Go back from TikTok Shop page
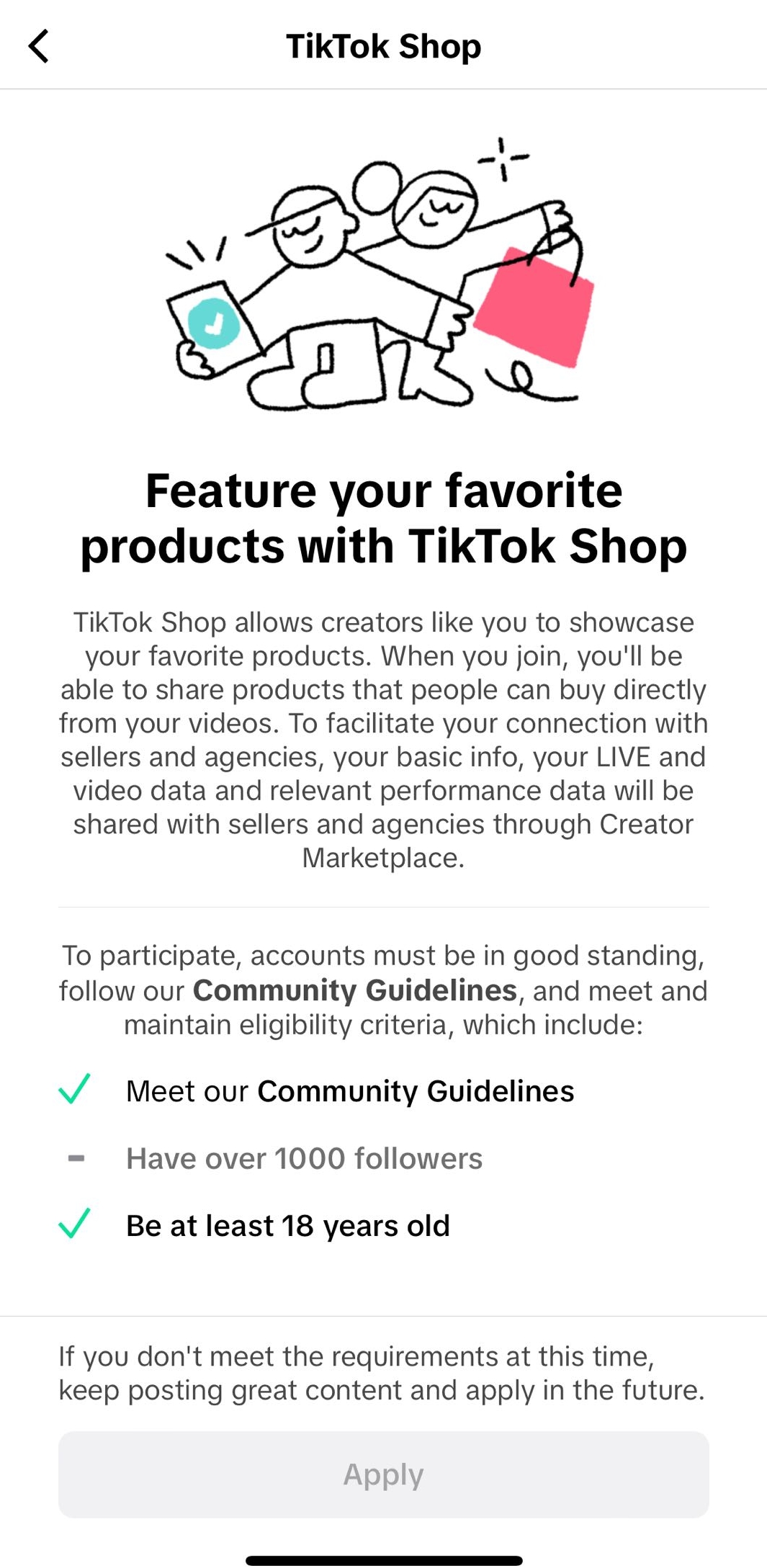The image size is (767, 1568). [x=39, y=47]
